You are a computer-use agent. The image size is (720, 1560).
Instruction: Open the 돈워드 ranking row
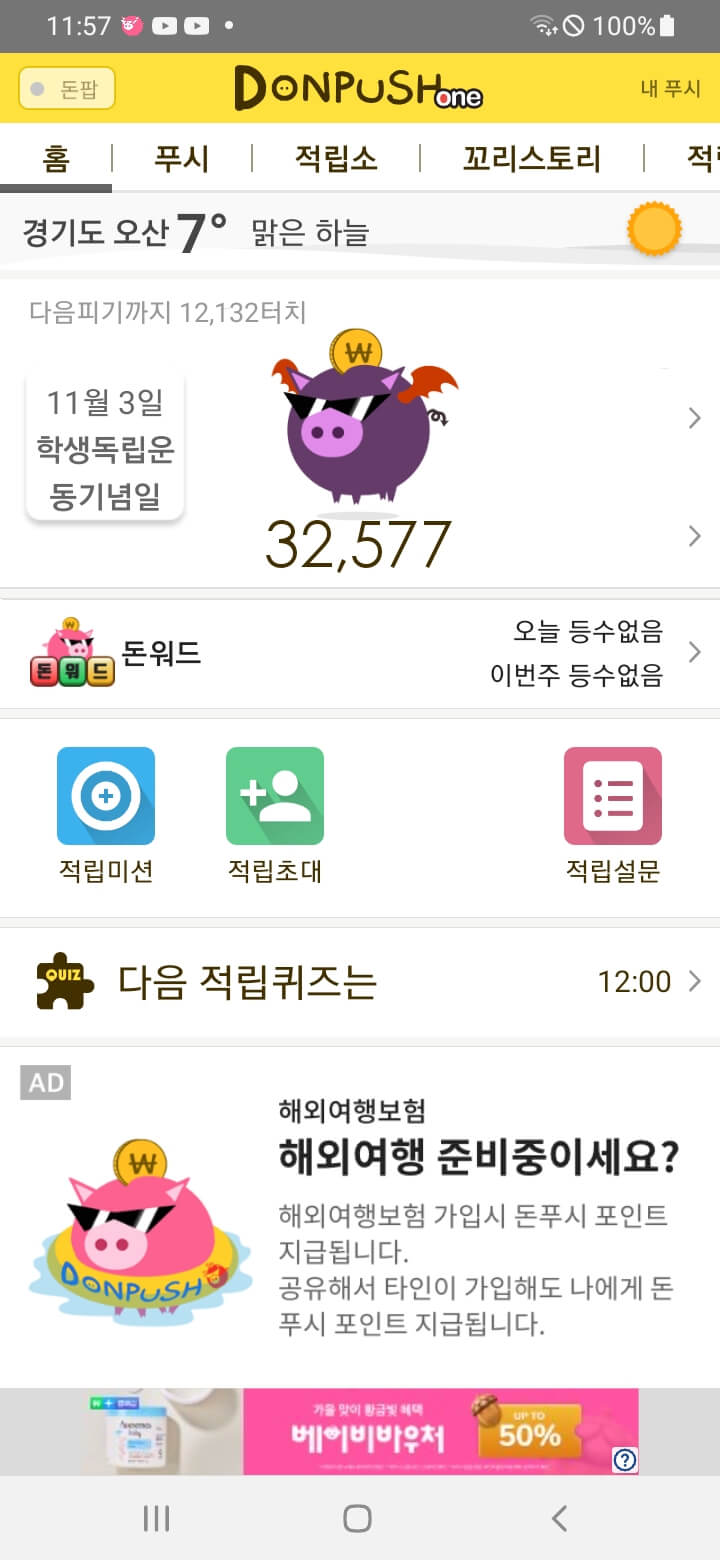[360, 653]
